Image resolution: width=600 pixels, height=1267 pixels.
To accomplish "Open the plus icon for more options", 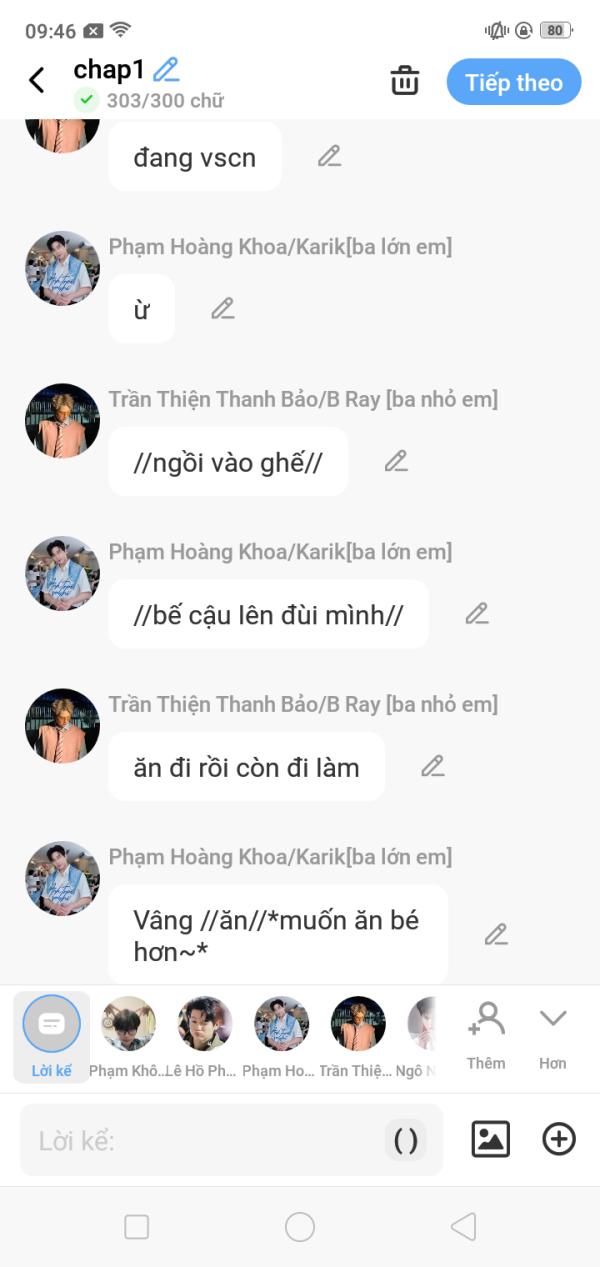I will [x=559, y=1139].
